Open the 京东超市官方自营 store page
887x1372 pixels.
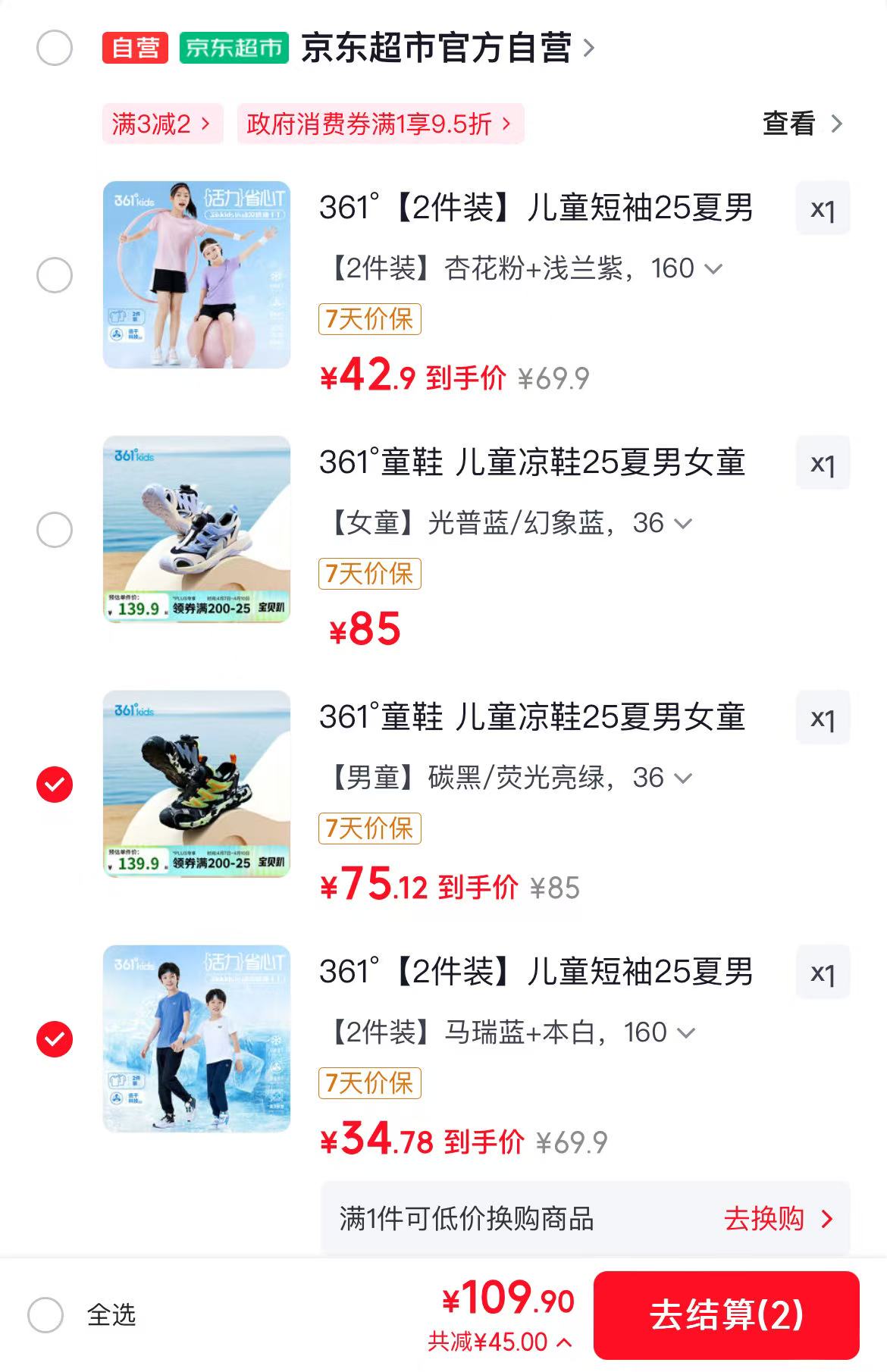coord(447,49)
